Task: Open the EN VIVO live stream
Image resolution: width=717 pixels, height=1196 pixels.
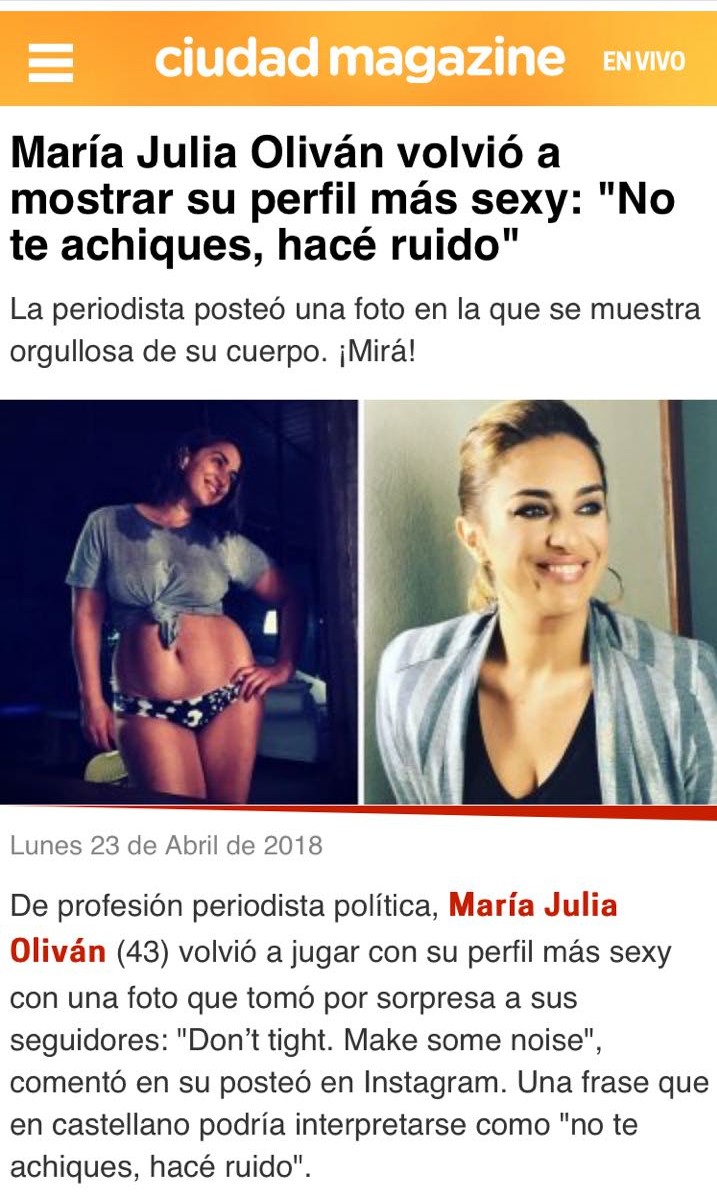Action: (644, 62)
